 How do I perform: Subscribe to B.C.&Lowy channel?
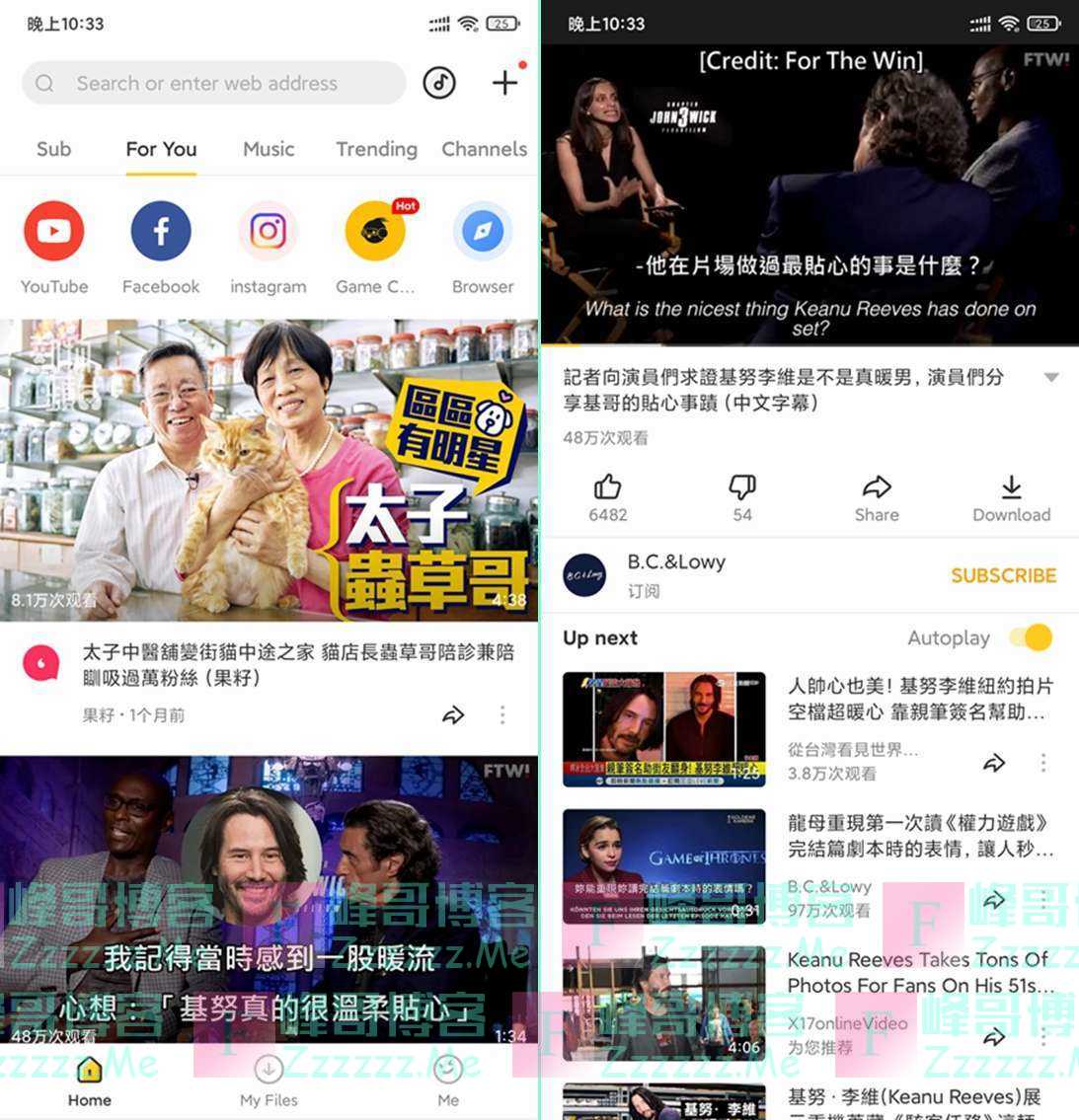[x=1003, y=575]
